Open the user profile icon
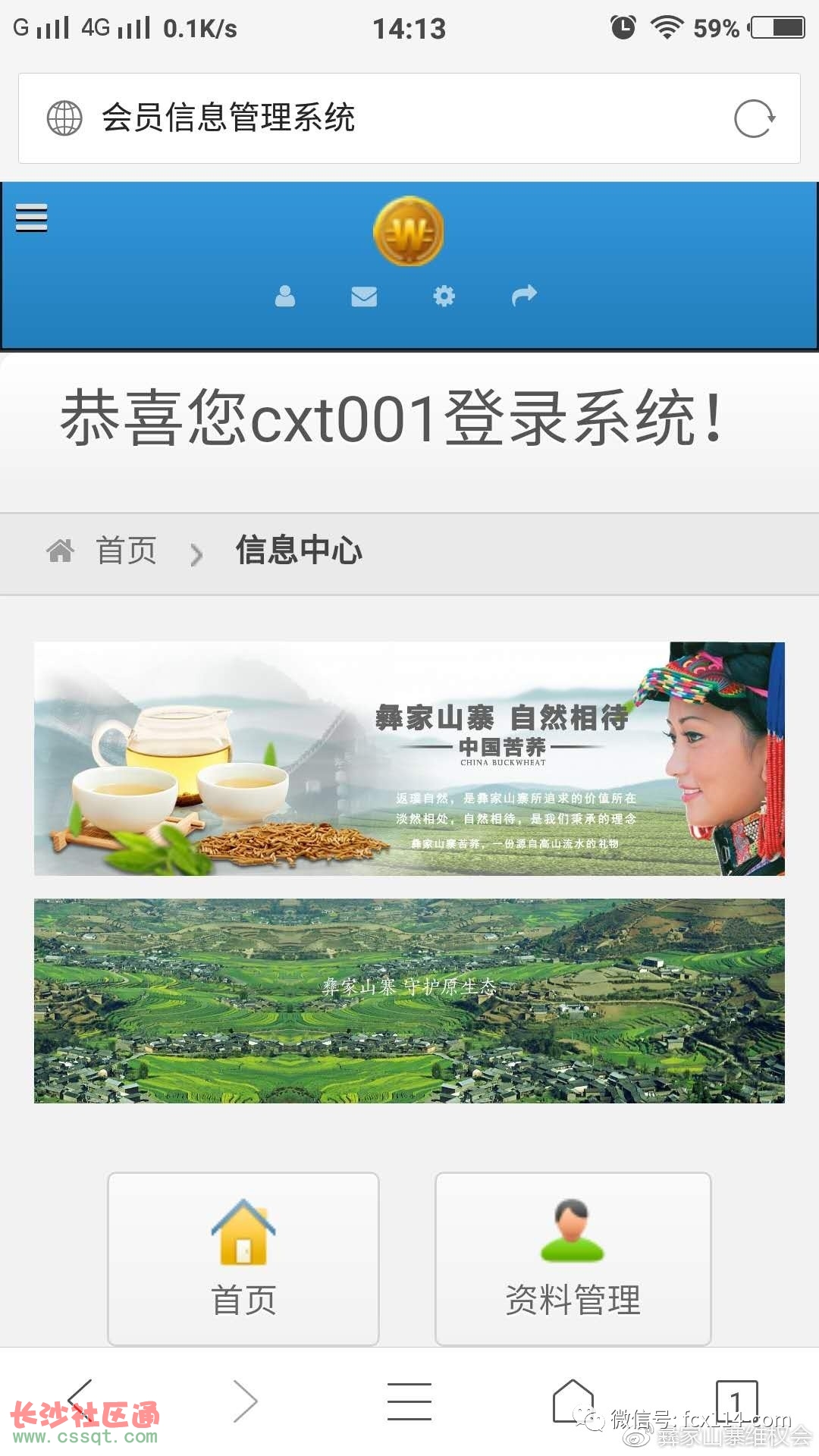This screenshot has width=819, height=1456. click(285, 296)
